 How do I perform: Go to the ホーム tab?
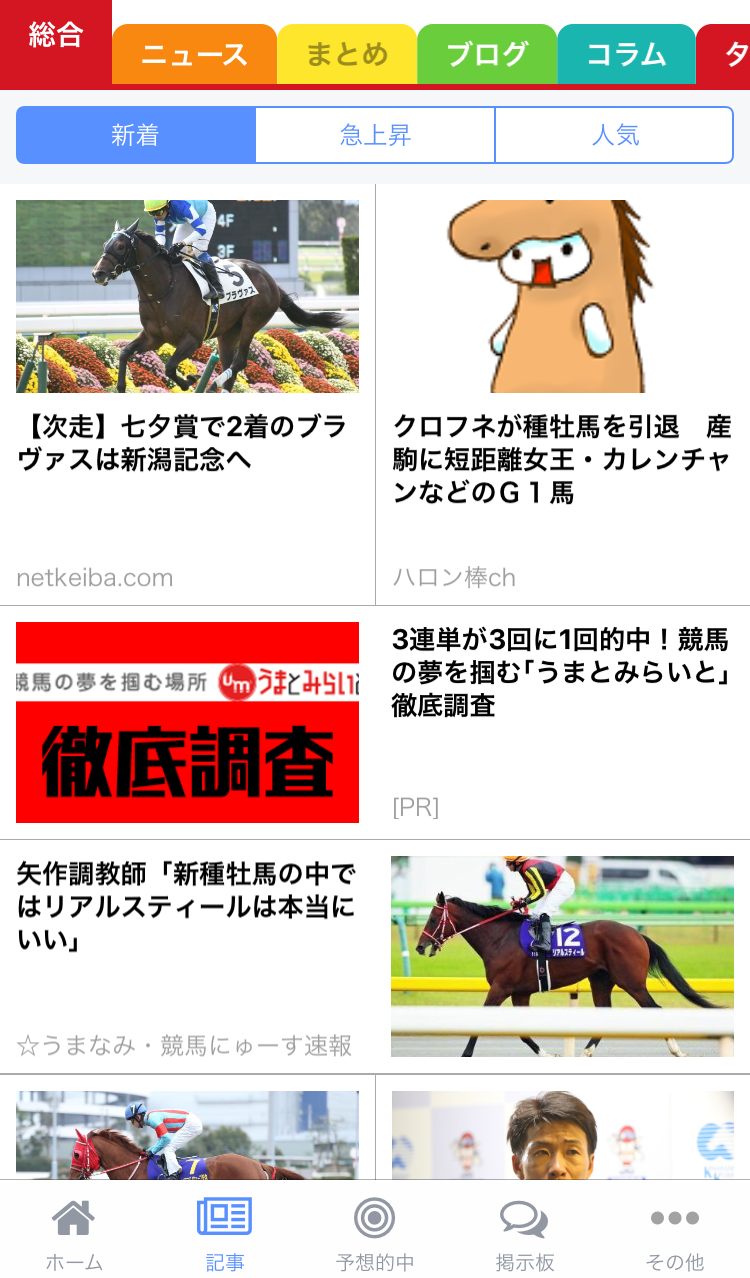click(74, 1234)
